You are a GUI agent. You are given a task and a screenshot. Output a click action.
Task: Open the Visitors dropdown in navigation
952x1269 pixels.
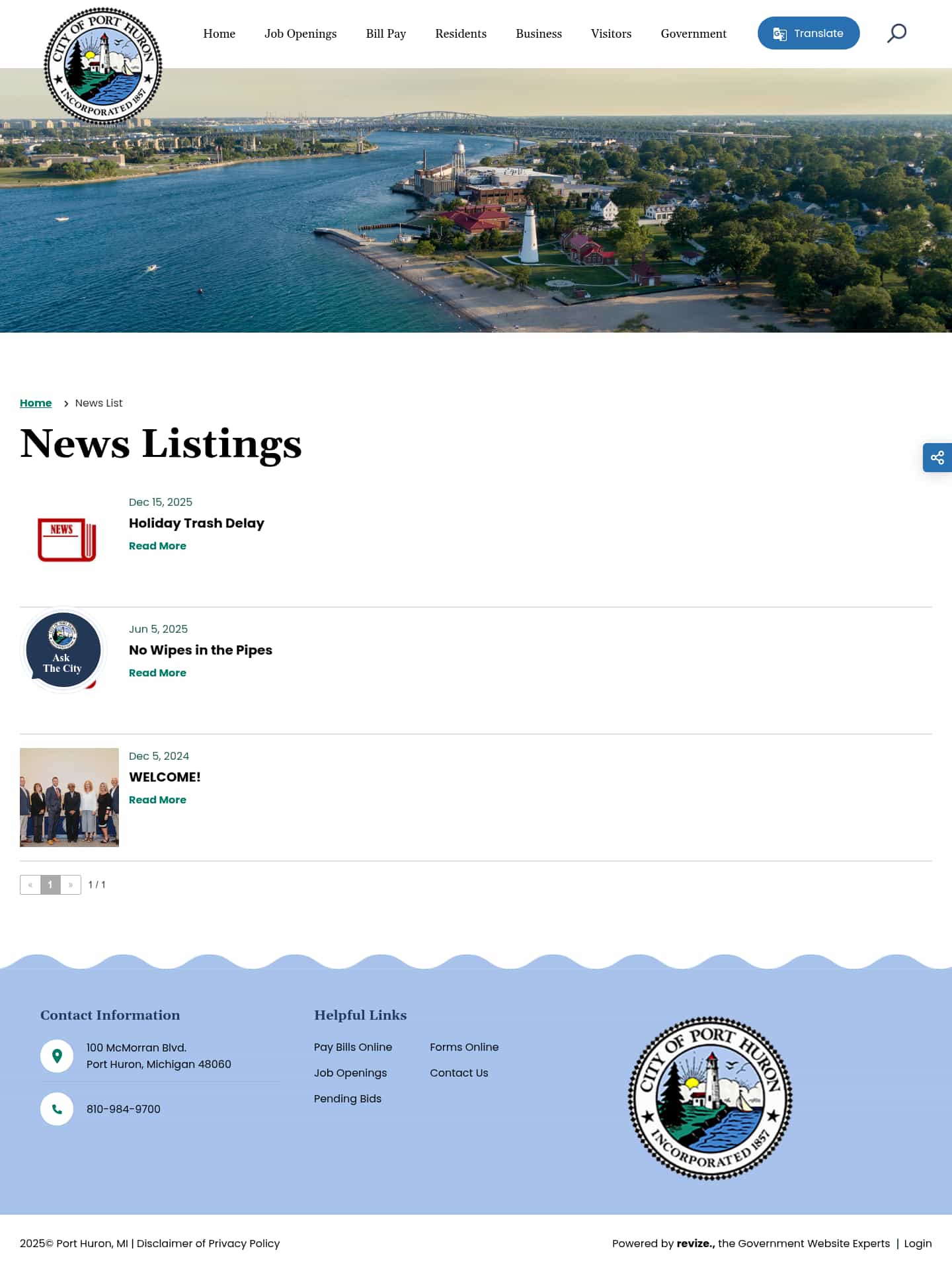pos(611,33)
